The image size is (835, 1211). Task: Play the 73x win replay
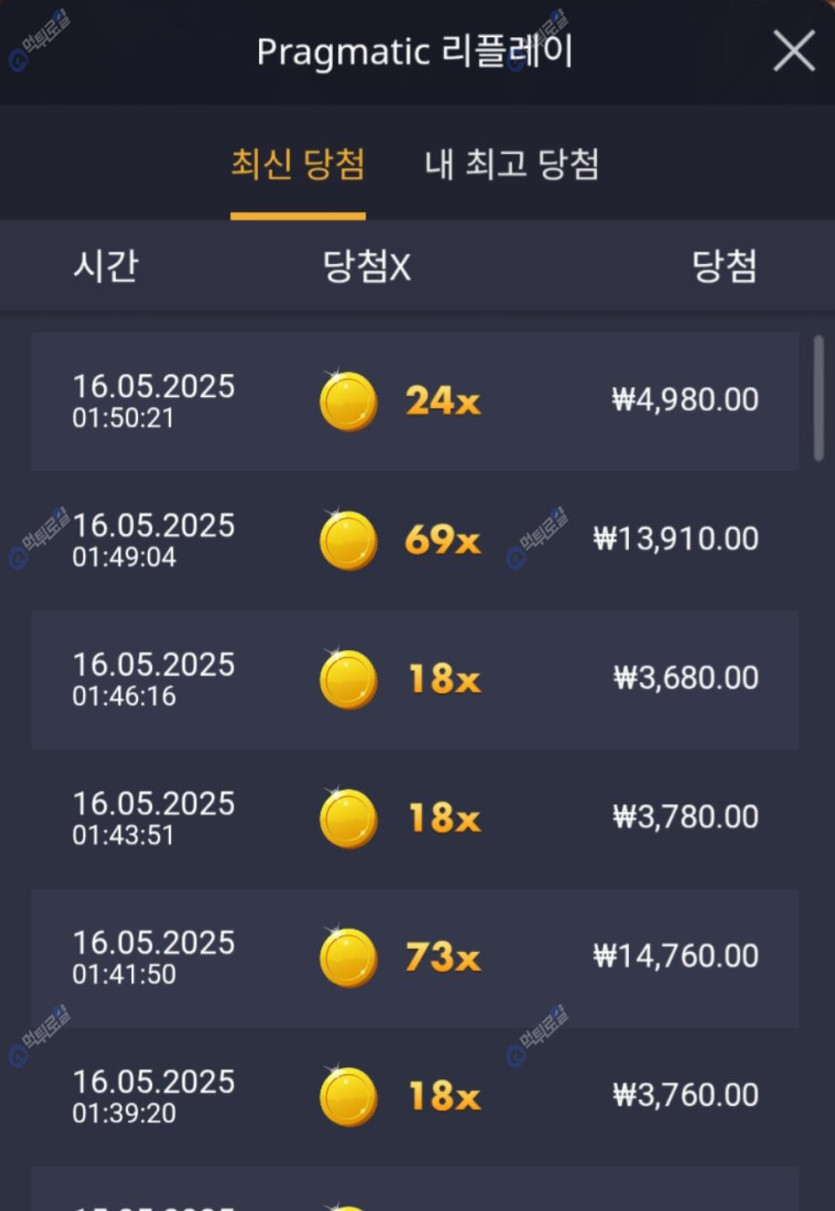pos(415,957)
